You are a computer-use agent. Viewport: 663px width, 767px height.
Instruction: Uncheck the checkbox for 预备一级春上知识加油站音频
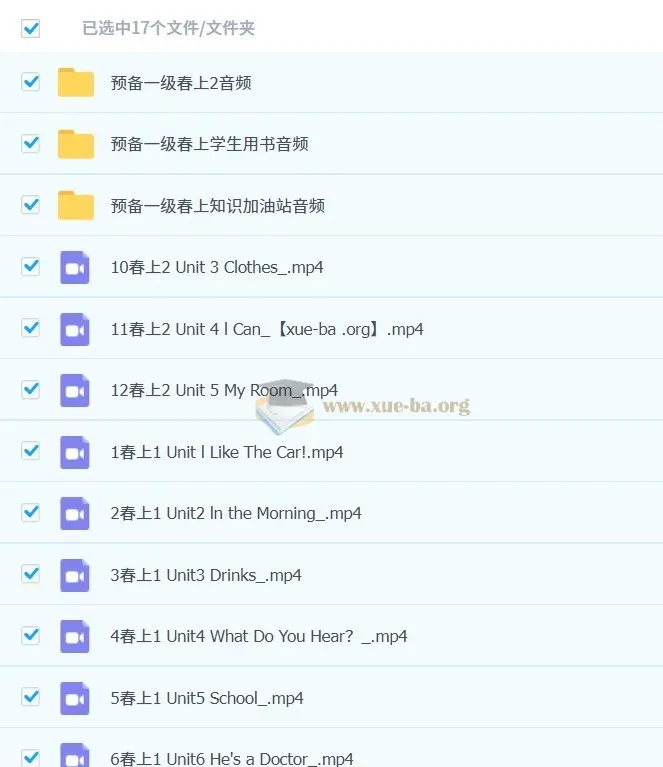pos(31,205)
